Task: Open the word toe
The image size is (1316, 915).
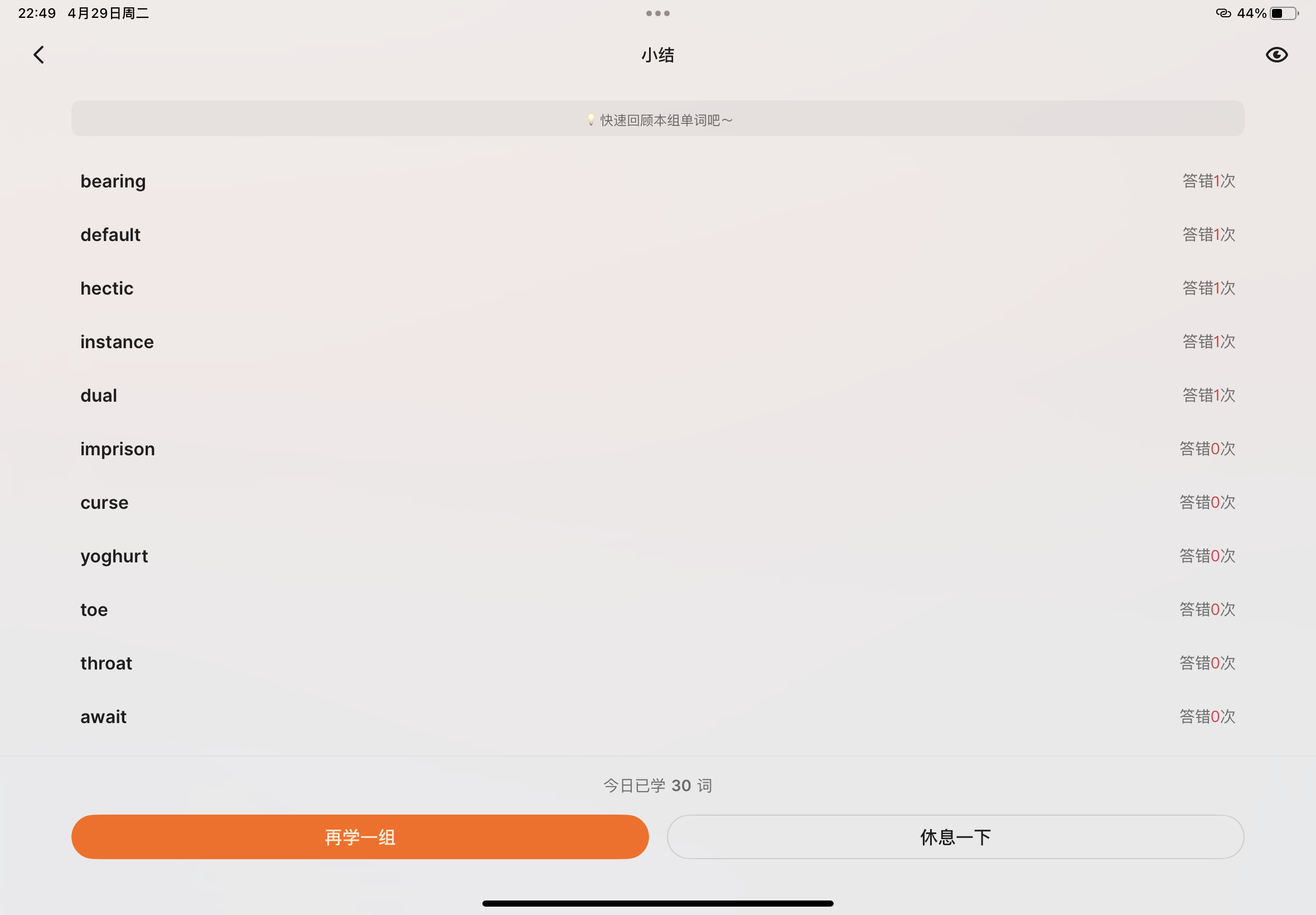Action: [x=94, y=609]
